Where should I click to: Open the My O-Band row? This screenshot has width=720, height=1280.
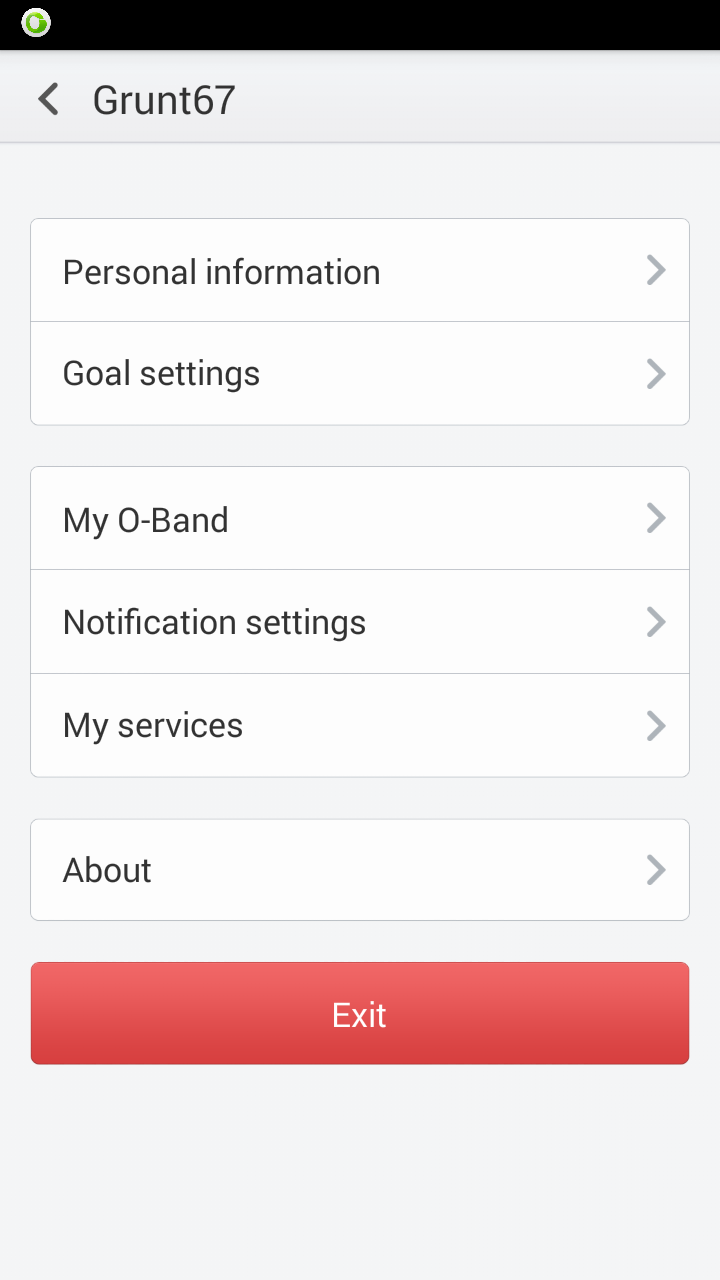point(360,519)
